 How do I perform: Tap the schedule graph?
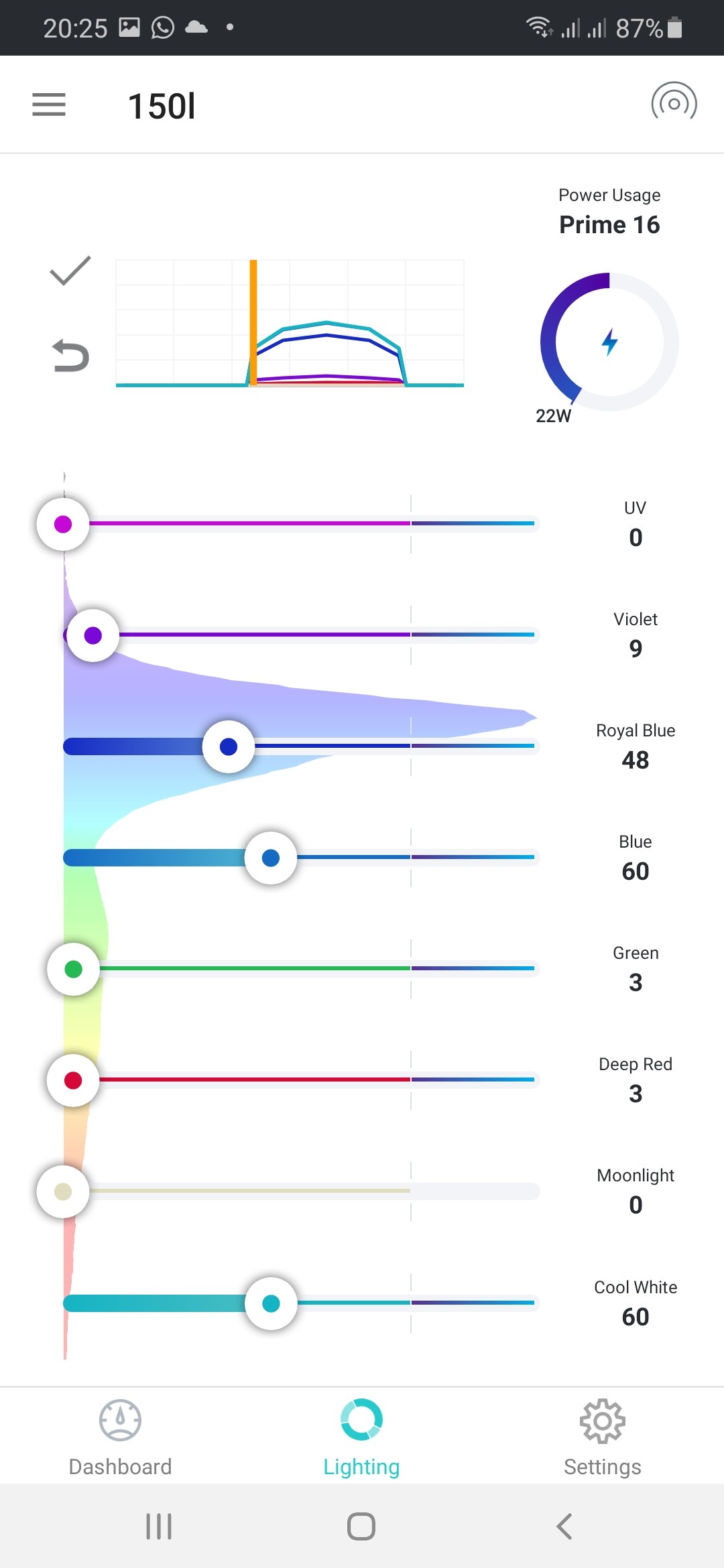click(x=290, y=324)
